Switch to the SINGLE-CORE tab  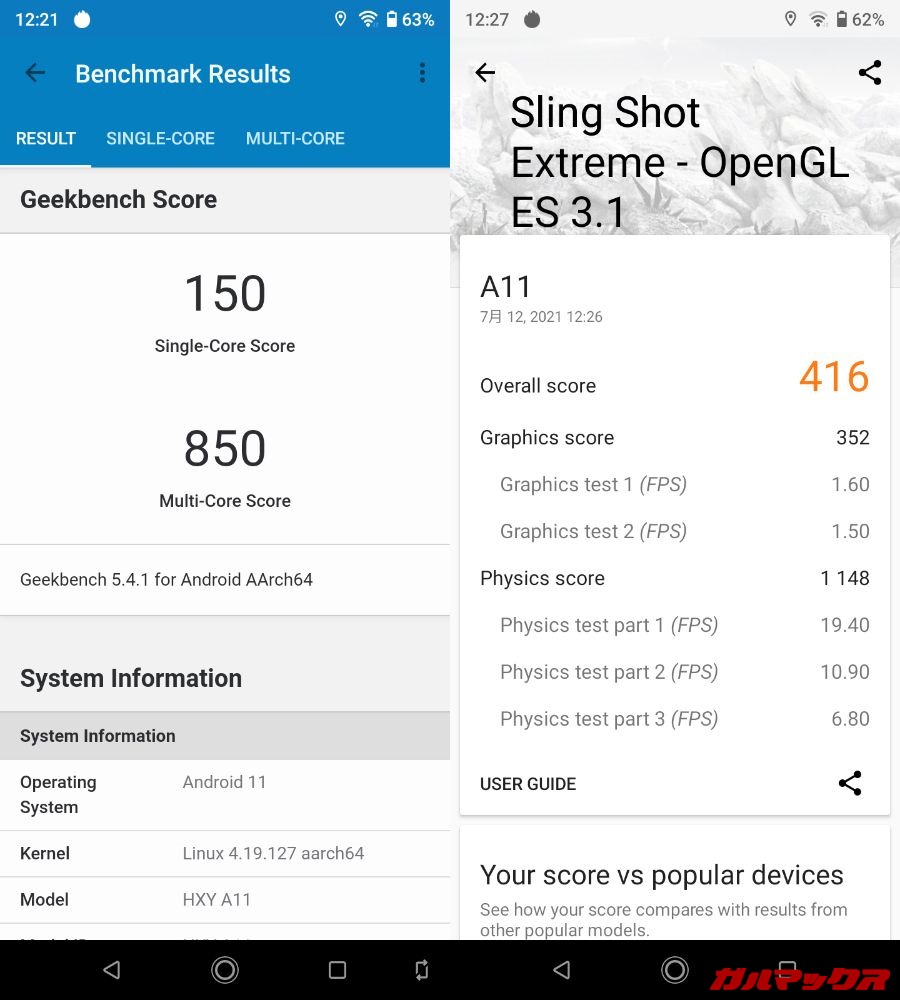coord(160,139)
